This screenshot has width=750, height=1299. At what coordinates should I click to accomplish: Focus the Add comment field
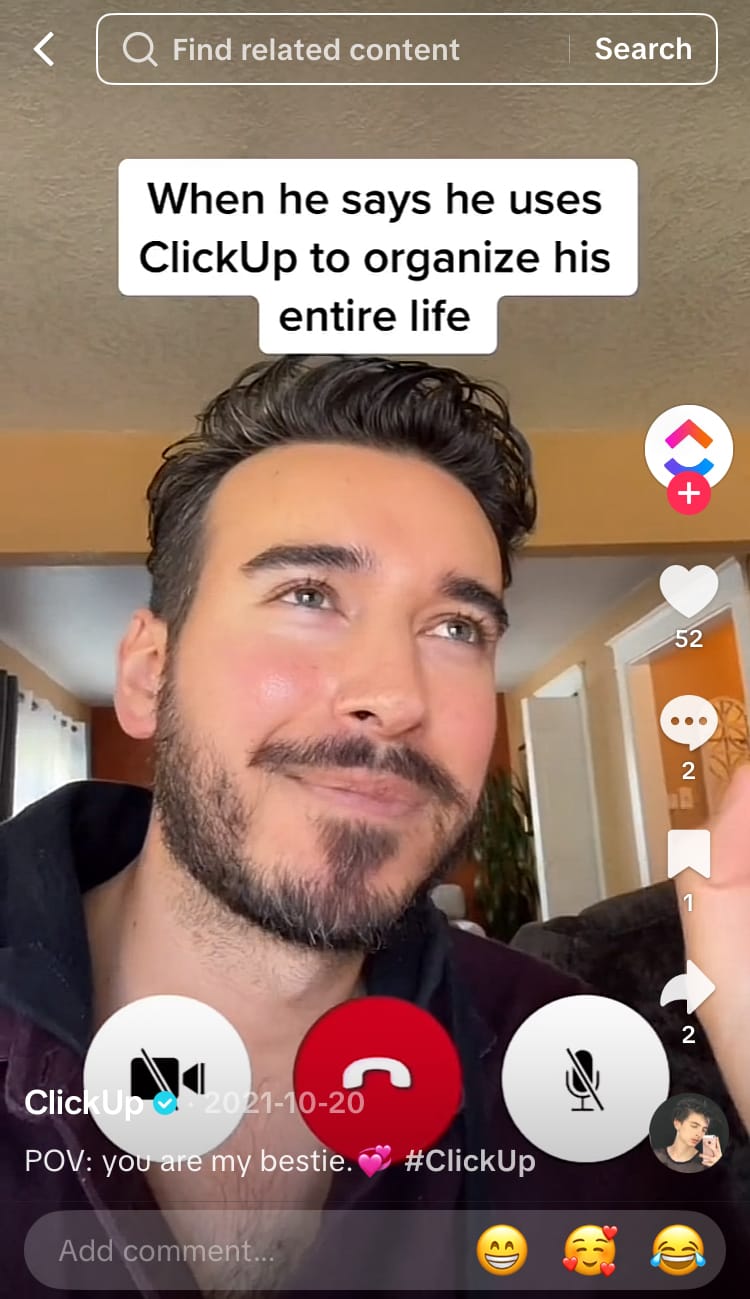pos(240,1250)
